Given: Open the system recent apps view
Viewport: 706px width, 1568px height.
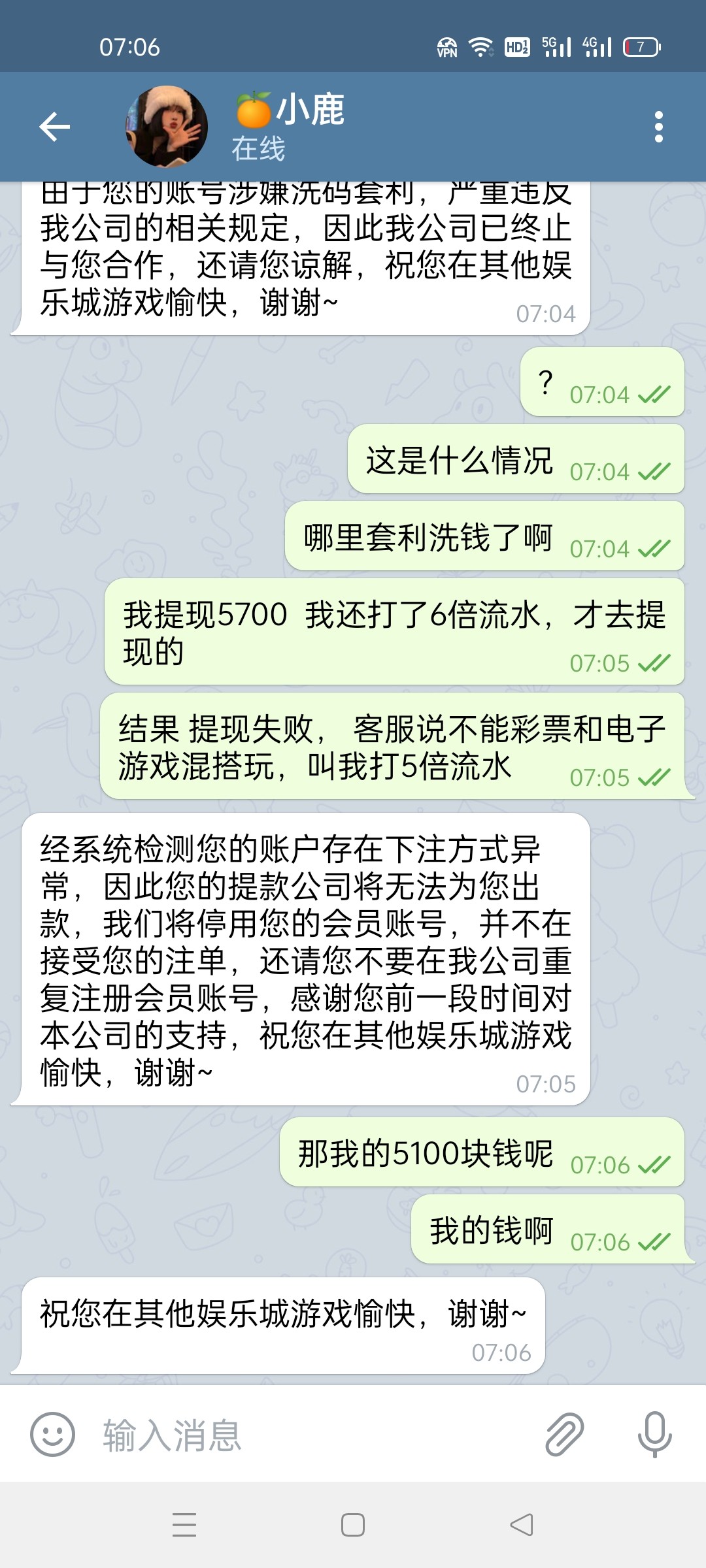Looking at the screenshot, I should (184, 1525).
